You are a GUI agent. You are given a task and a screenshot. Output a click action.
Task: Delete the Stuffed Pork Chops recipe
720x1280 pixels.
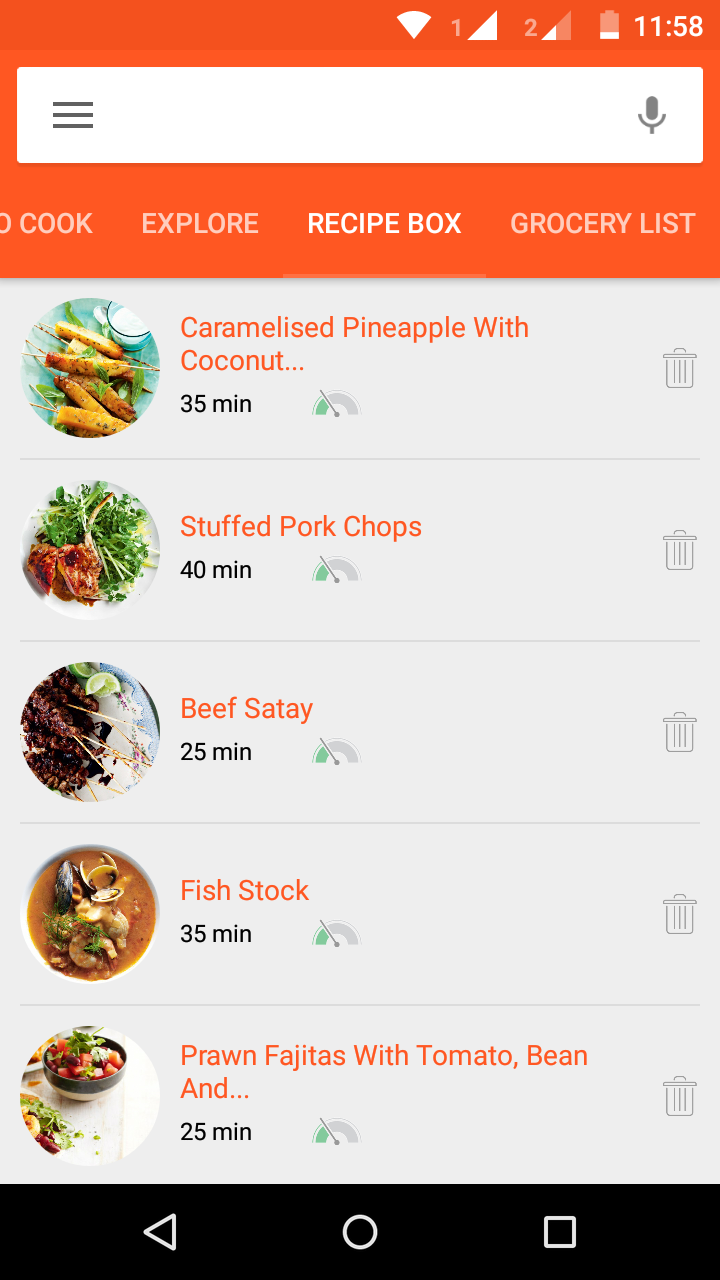tap(680, 550)
